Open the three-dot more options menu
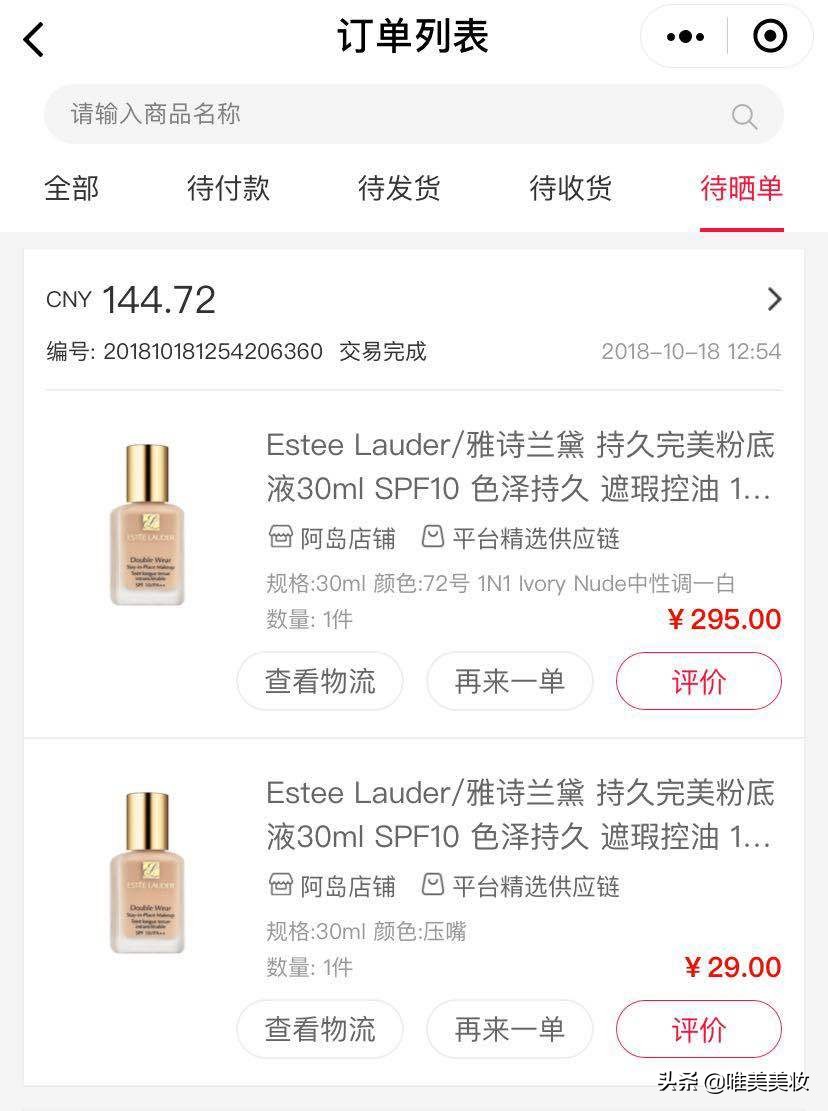This screenshot has width=828, height=1111. pyautogui.click(x=684, y=36)
